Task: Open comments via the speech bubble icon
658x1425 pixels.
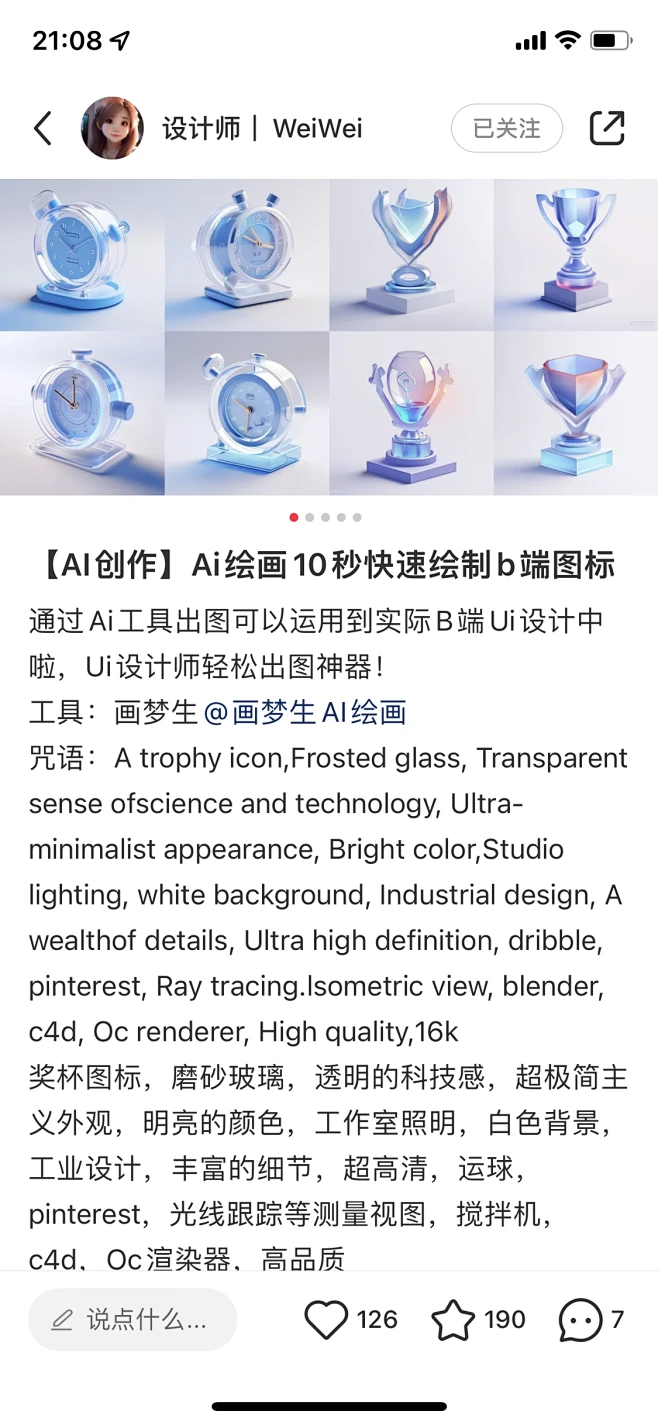Action: 581,1320
